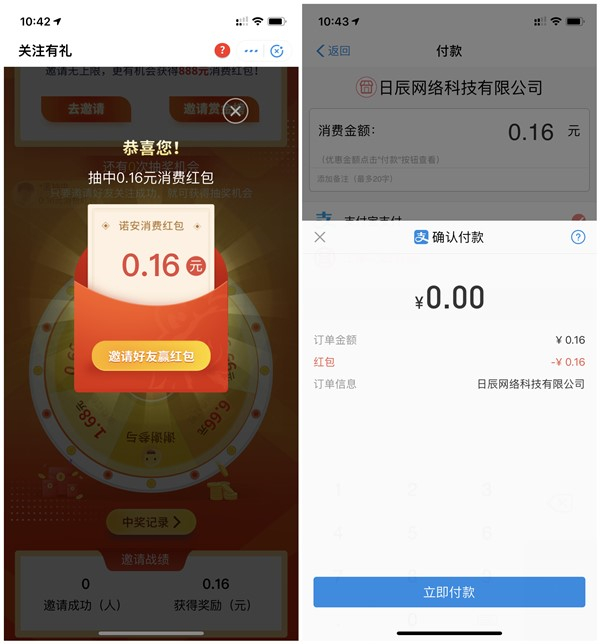Screen dimensions: 600x644
Task: Confirm with the 立即付款 button
Action: click(449, 592)
